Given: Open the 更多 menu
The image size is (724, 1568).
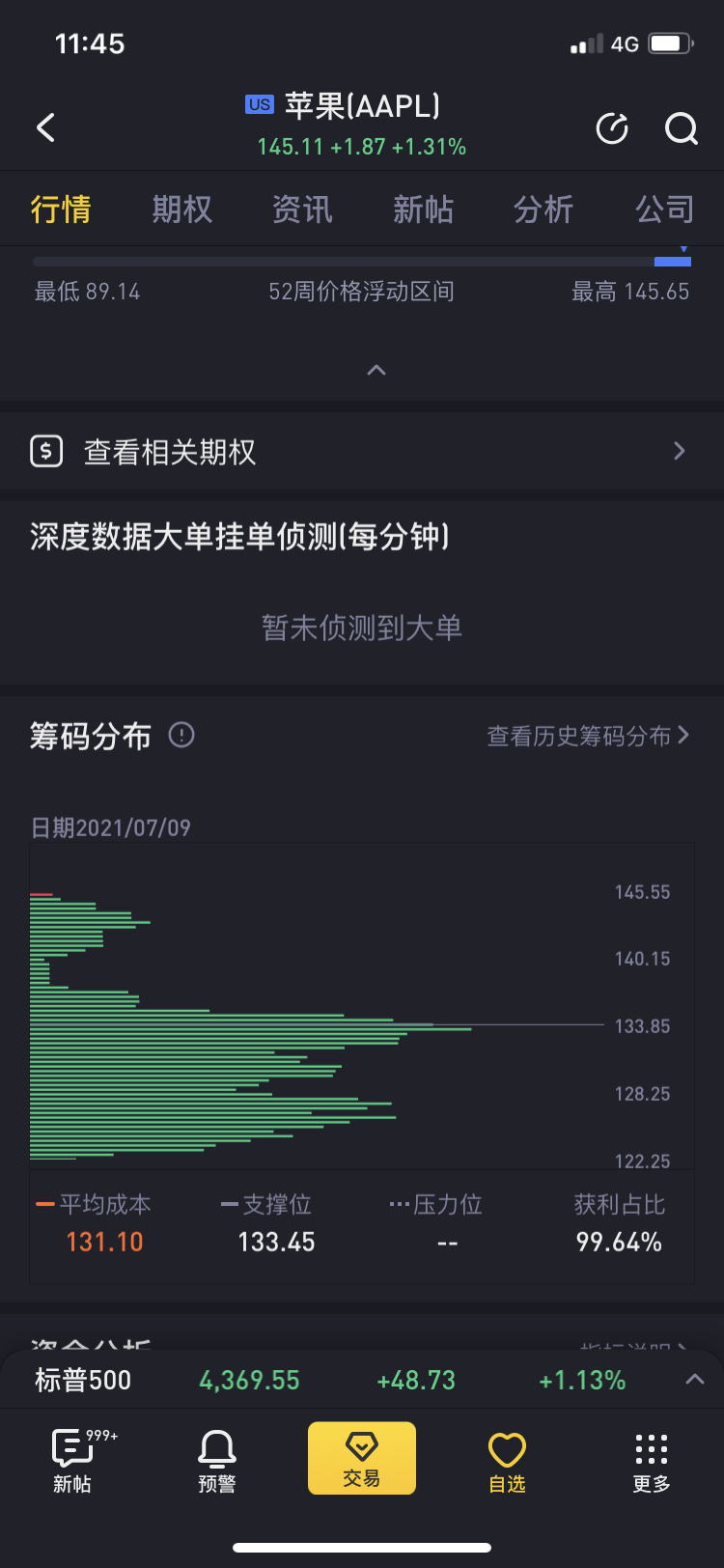Looking at the screenshot, I should 652,1461.
